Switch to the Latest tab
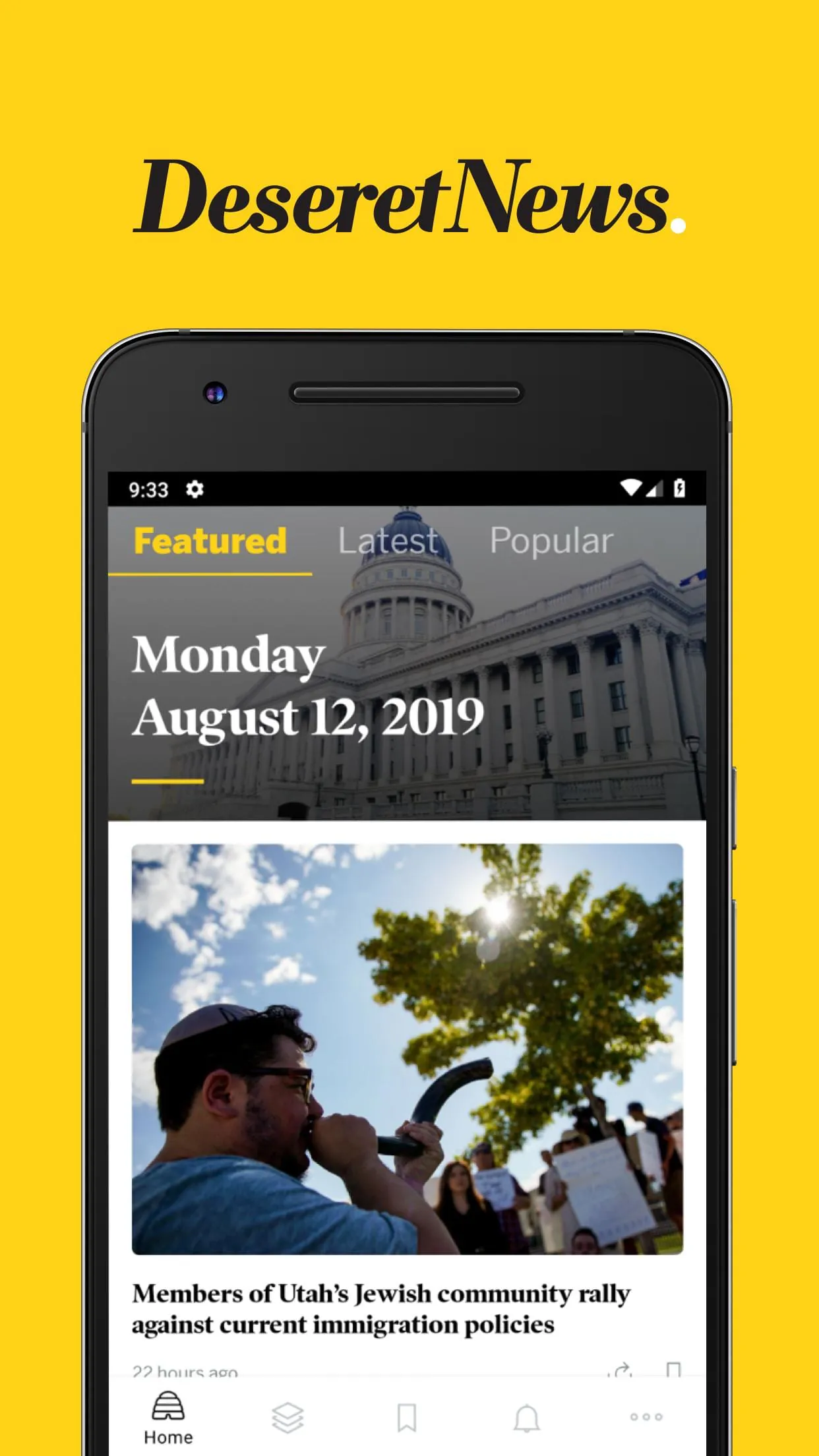Screen dimensions: 819x1456 coord(388,540)
